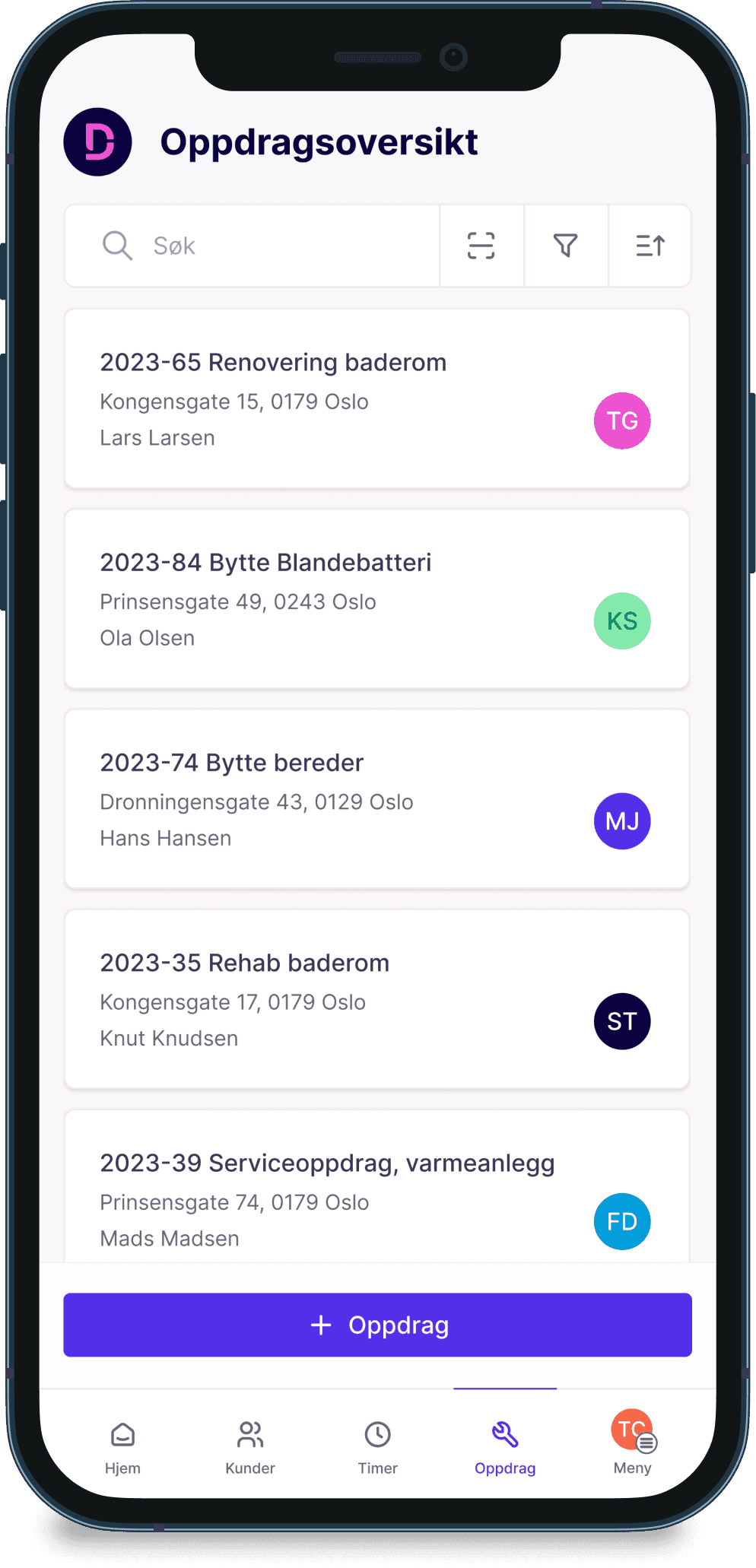Open the filter funnel icon

(x=566, y=246)
